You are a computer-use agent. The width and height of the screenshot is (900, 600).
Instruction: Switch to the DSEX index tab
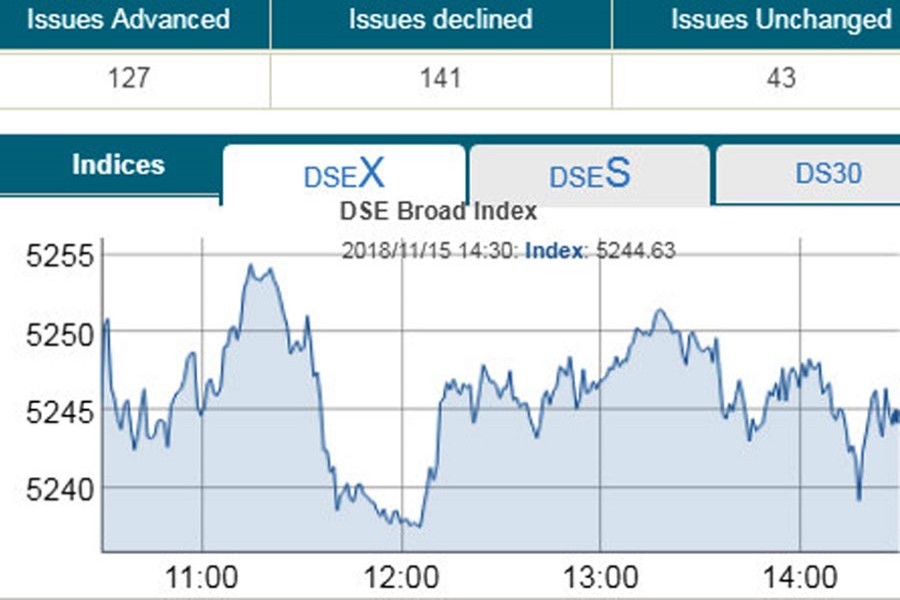344,174
